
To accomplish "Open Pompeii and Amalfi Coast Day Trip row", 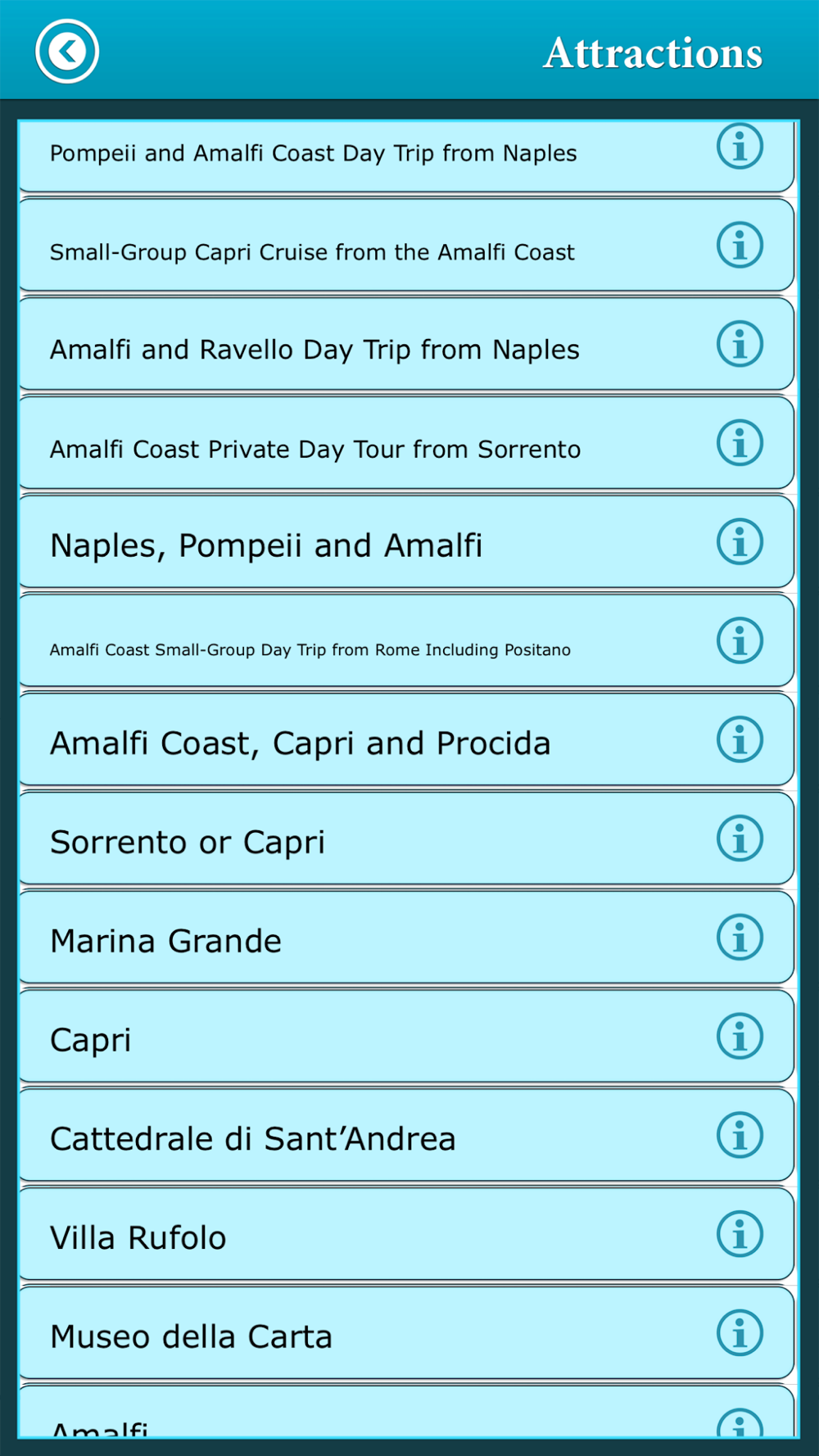I will coord(406,156).
